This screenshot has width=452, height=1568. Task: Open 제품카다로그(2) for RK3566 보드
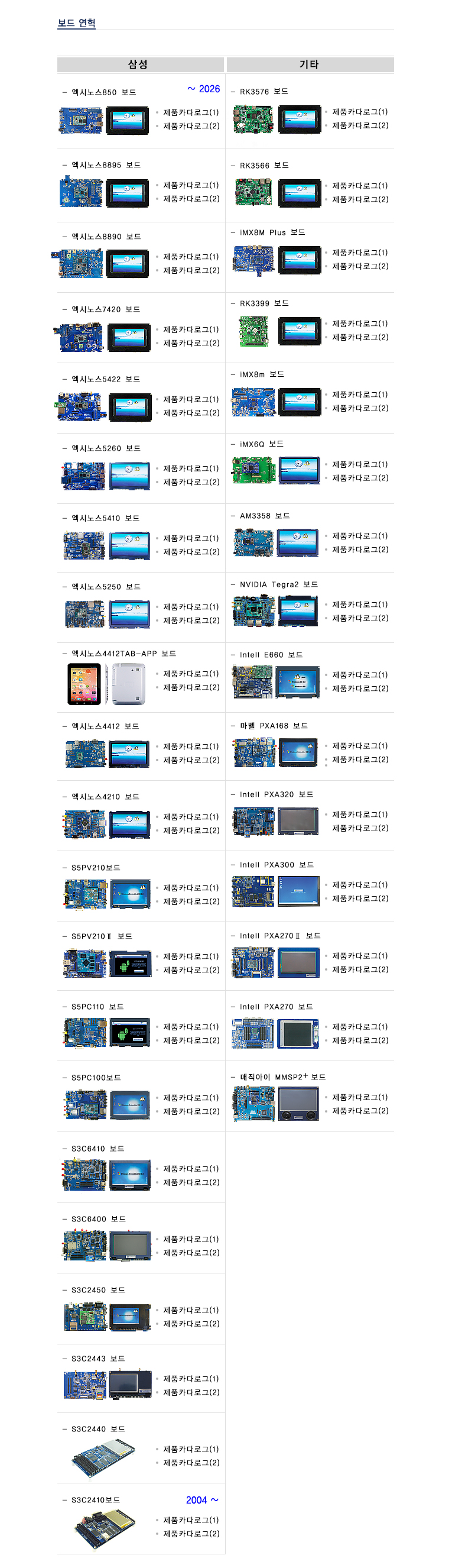[x=359, y=200]
